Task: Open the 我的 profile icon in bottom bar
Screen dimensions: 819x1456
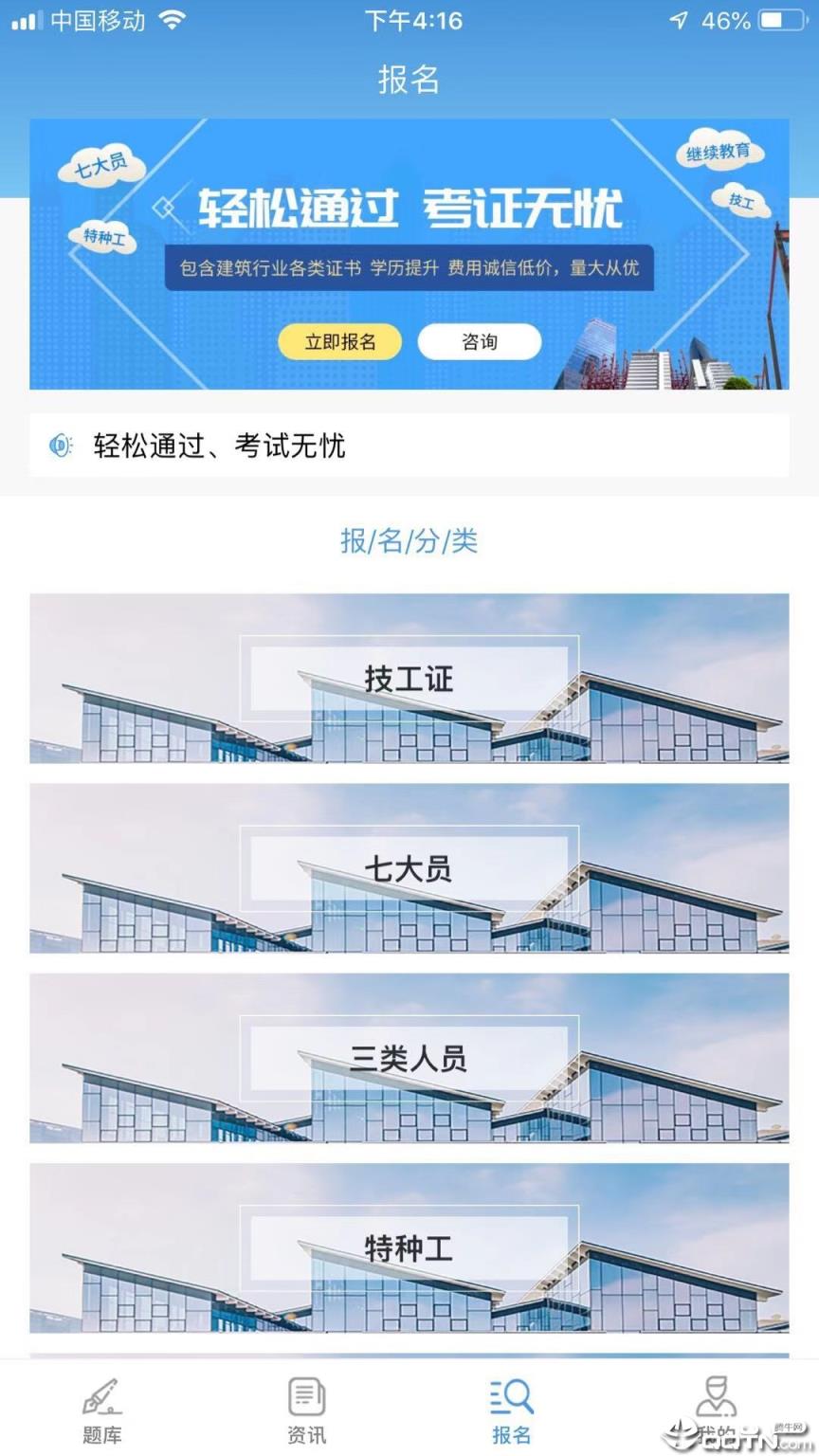Action: (x=717, y=1394)
